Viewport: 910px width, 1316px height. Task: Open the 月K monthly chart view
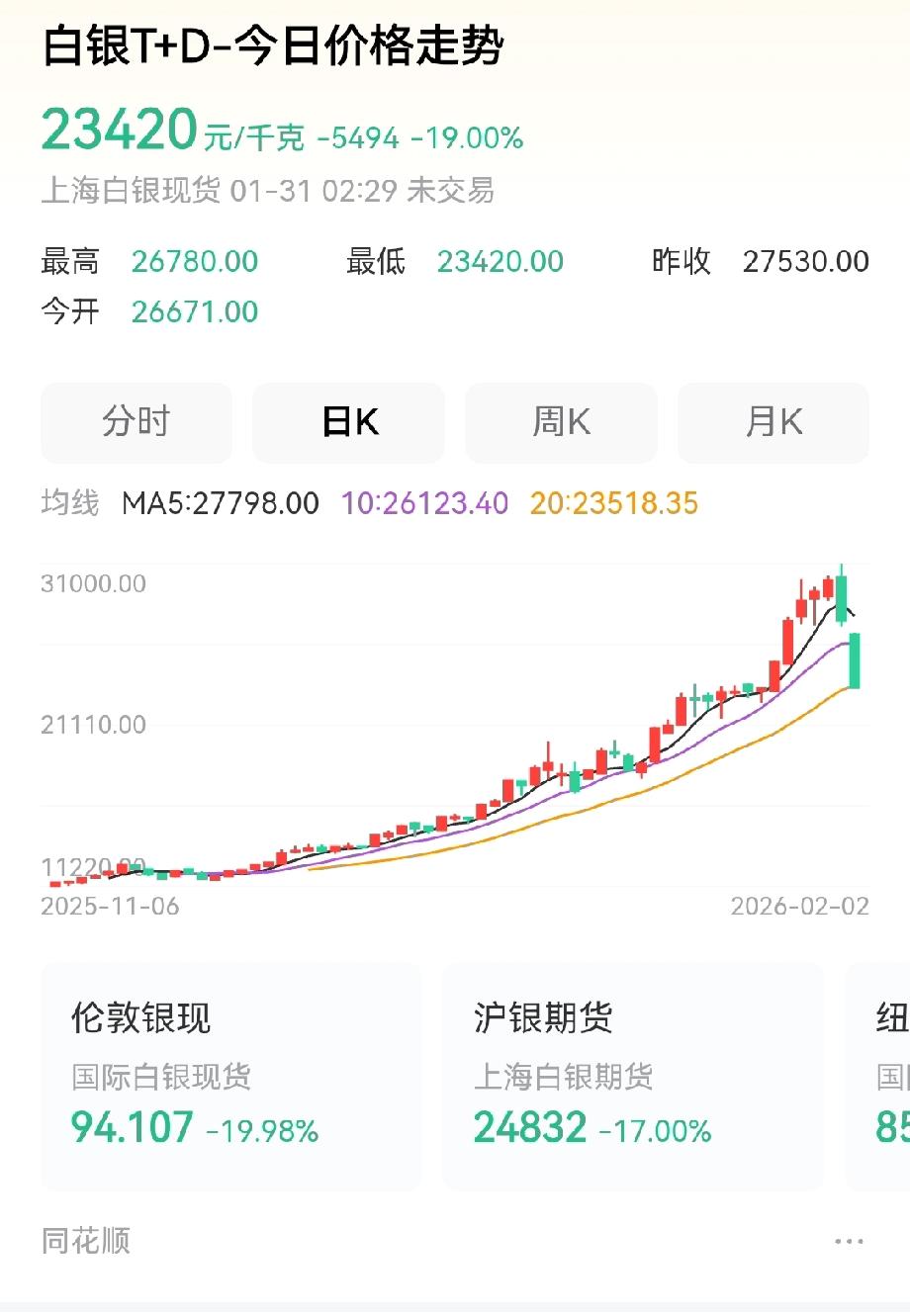coord(773,422)
